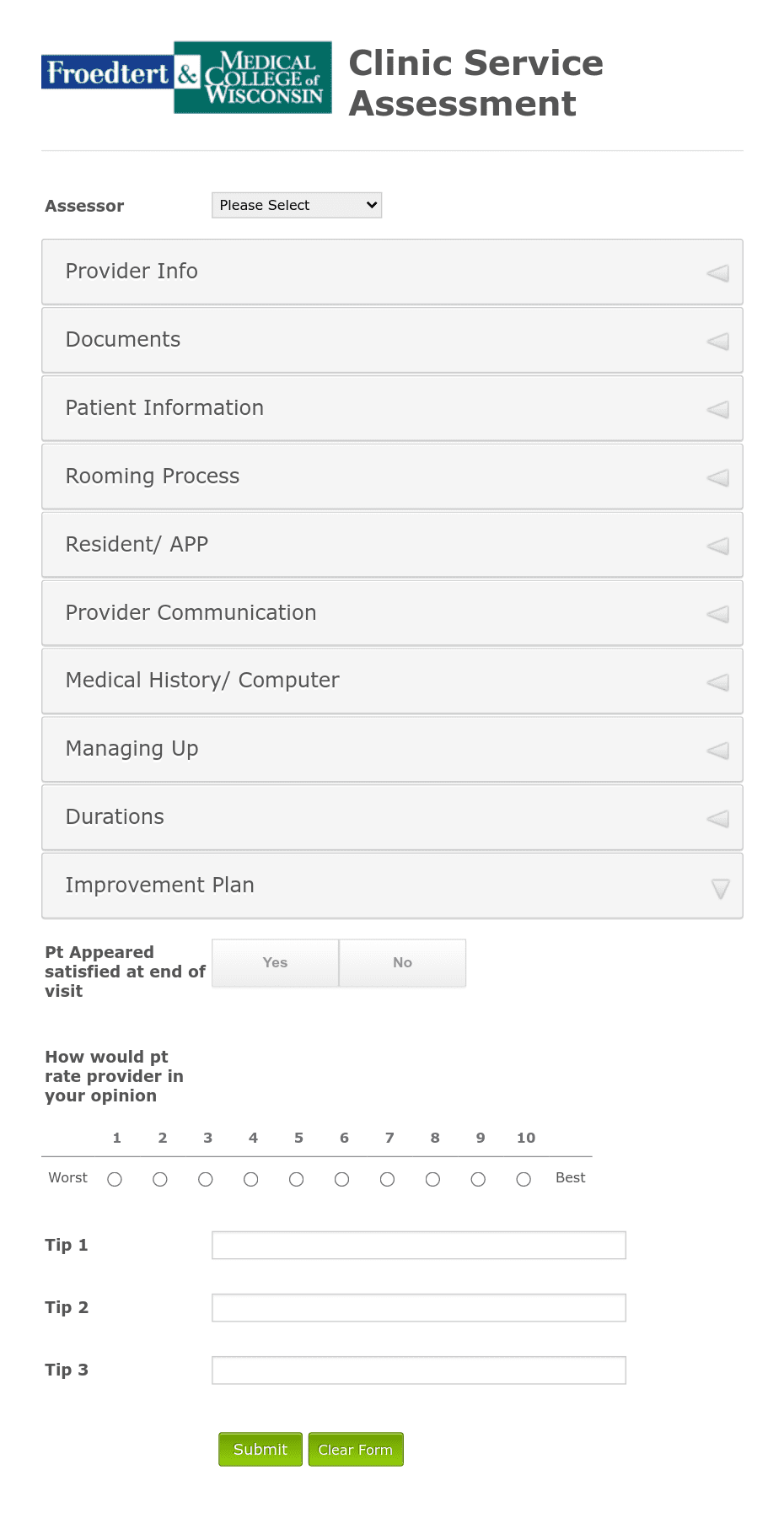Viewport: 784px width, 1529px height.
Task: Rate the provider a 10 (Best)
Action: (523, 1178)
